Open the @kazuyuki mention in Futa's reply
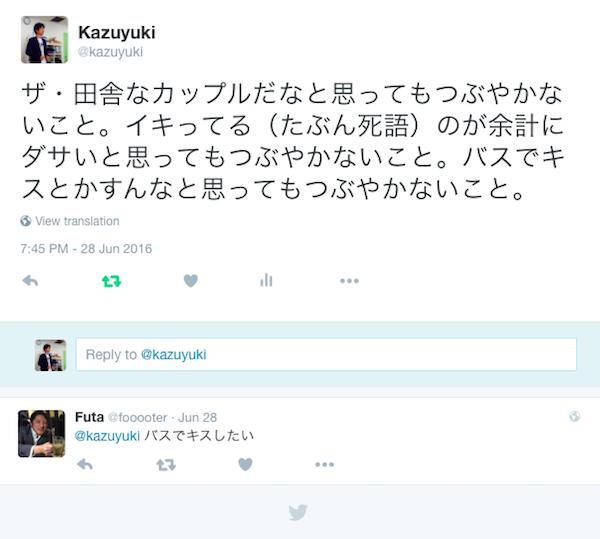 108,436
